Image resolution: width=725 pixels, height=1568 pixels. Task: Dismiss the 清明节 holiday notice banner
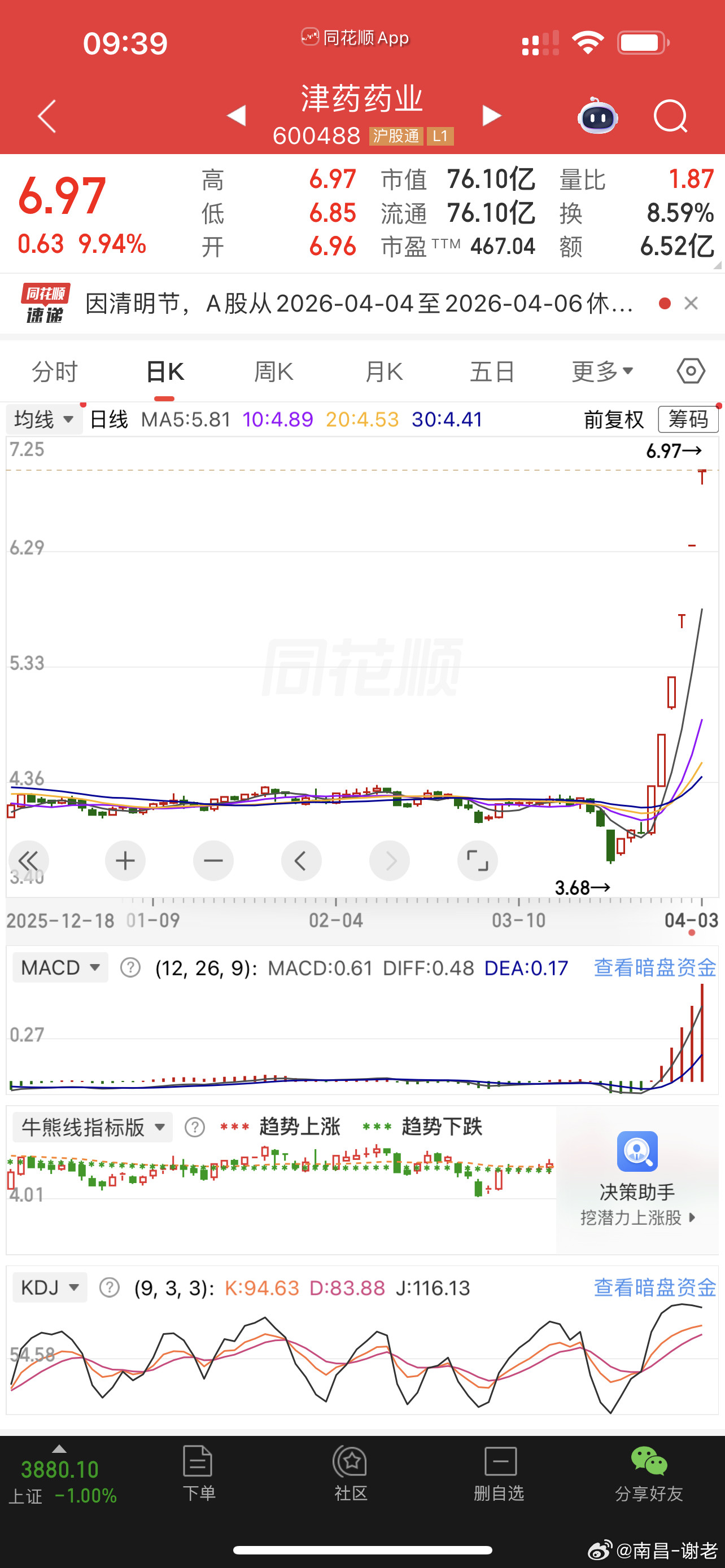coord(692,303)
